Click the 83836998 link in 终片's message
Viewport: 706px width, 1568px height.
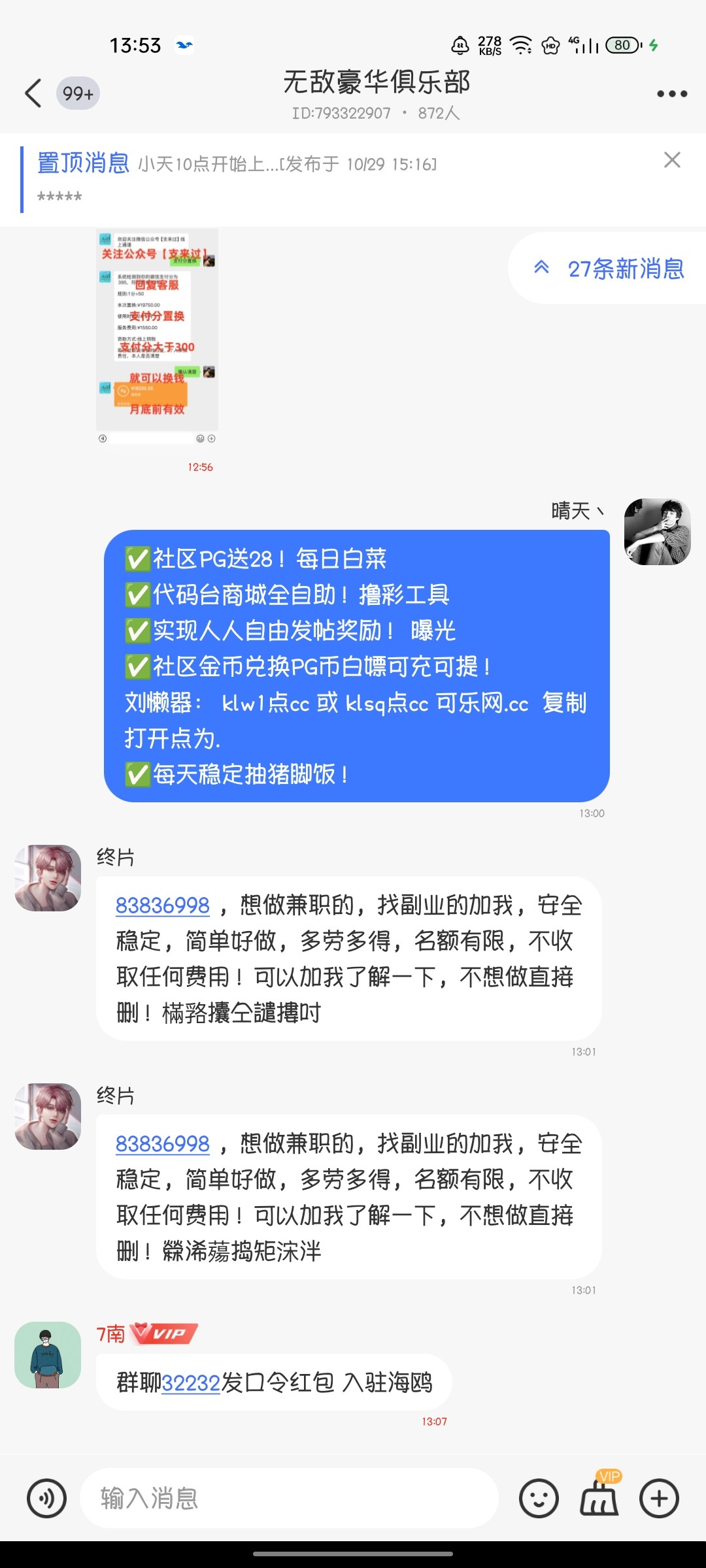(x=163, y=906)
